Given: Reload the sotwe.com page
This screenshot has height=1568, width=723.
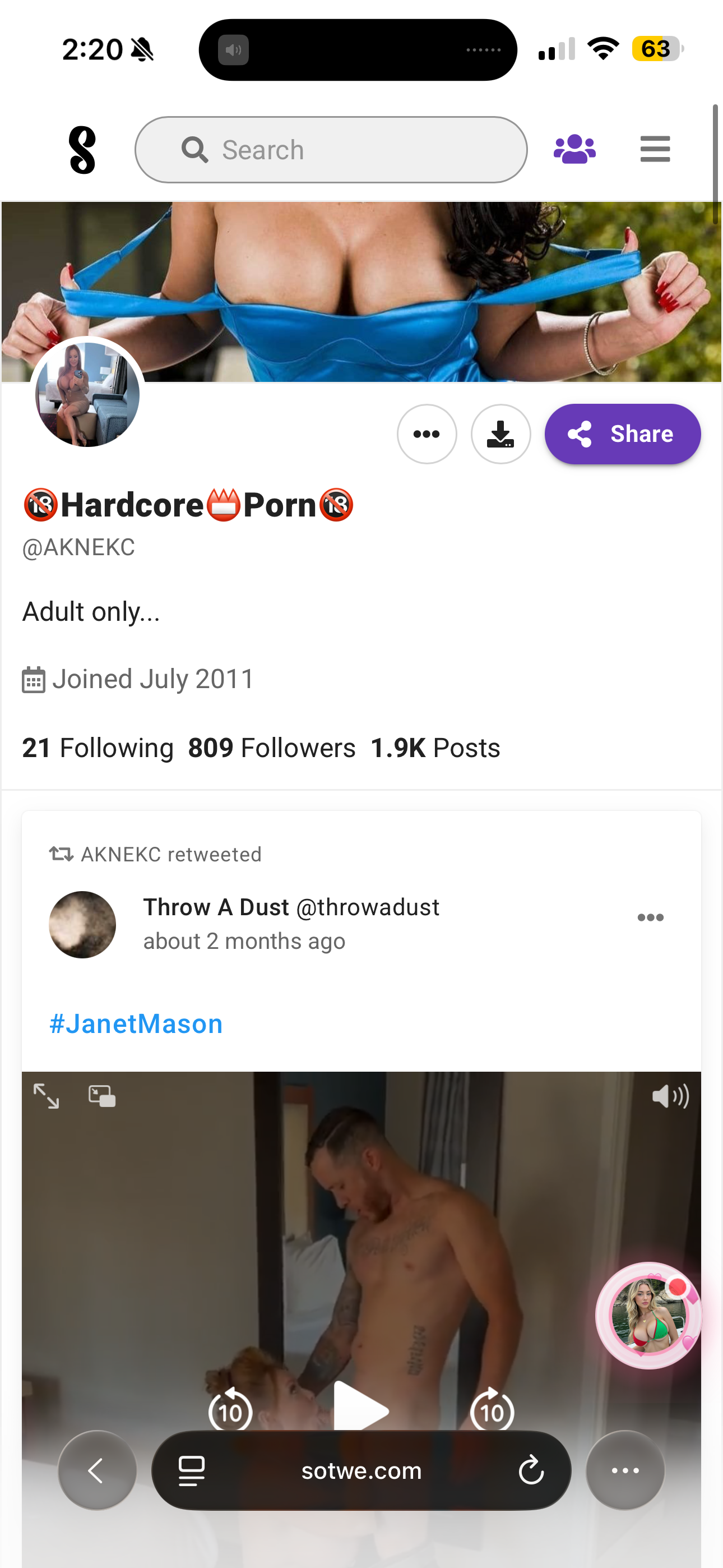Looking at the screenshot, I should pyautogui.click(x=531, y=1470).
